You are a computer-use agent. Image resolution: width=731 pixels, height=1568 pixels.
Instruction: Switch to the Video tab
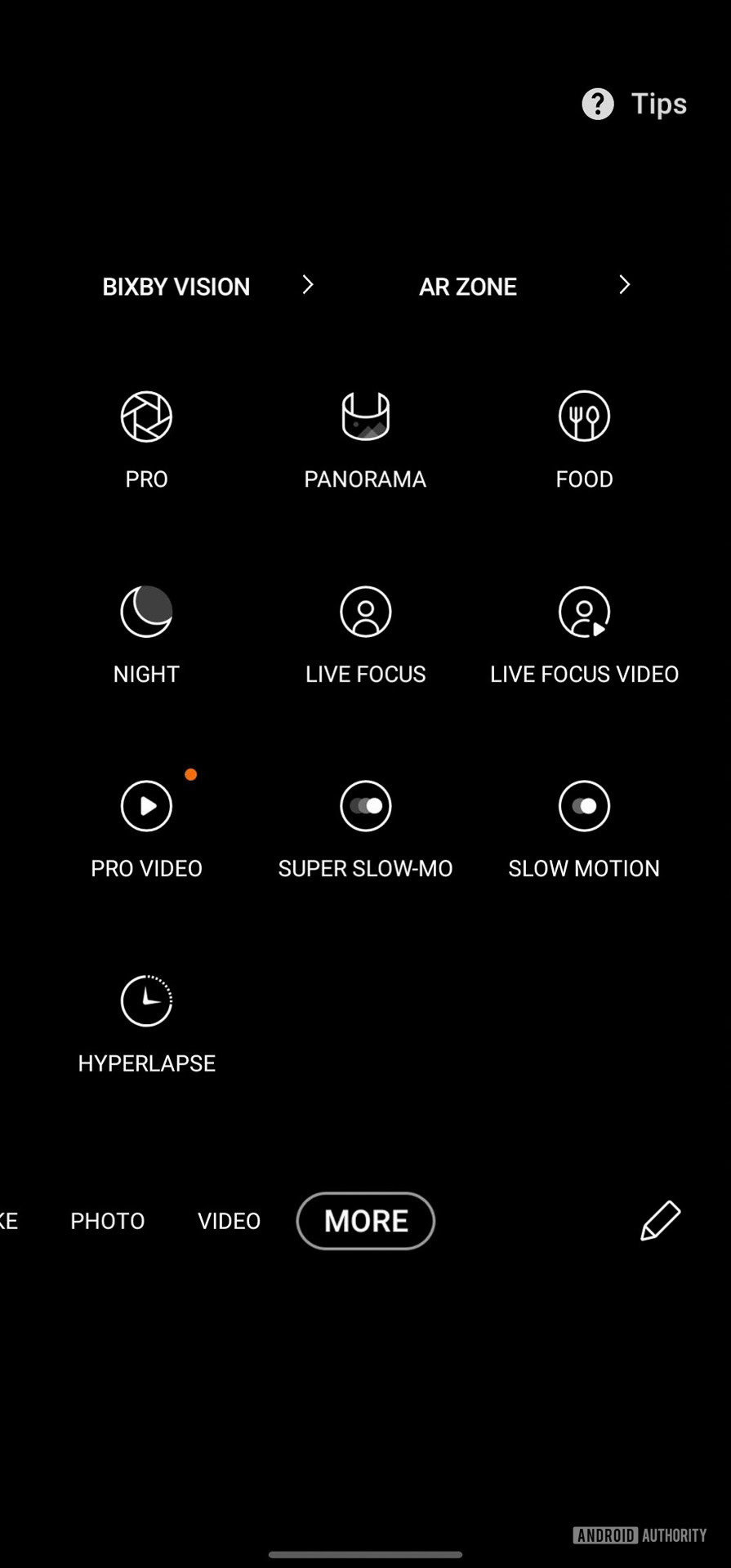pyautogui.click(x=229, y=1221)
